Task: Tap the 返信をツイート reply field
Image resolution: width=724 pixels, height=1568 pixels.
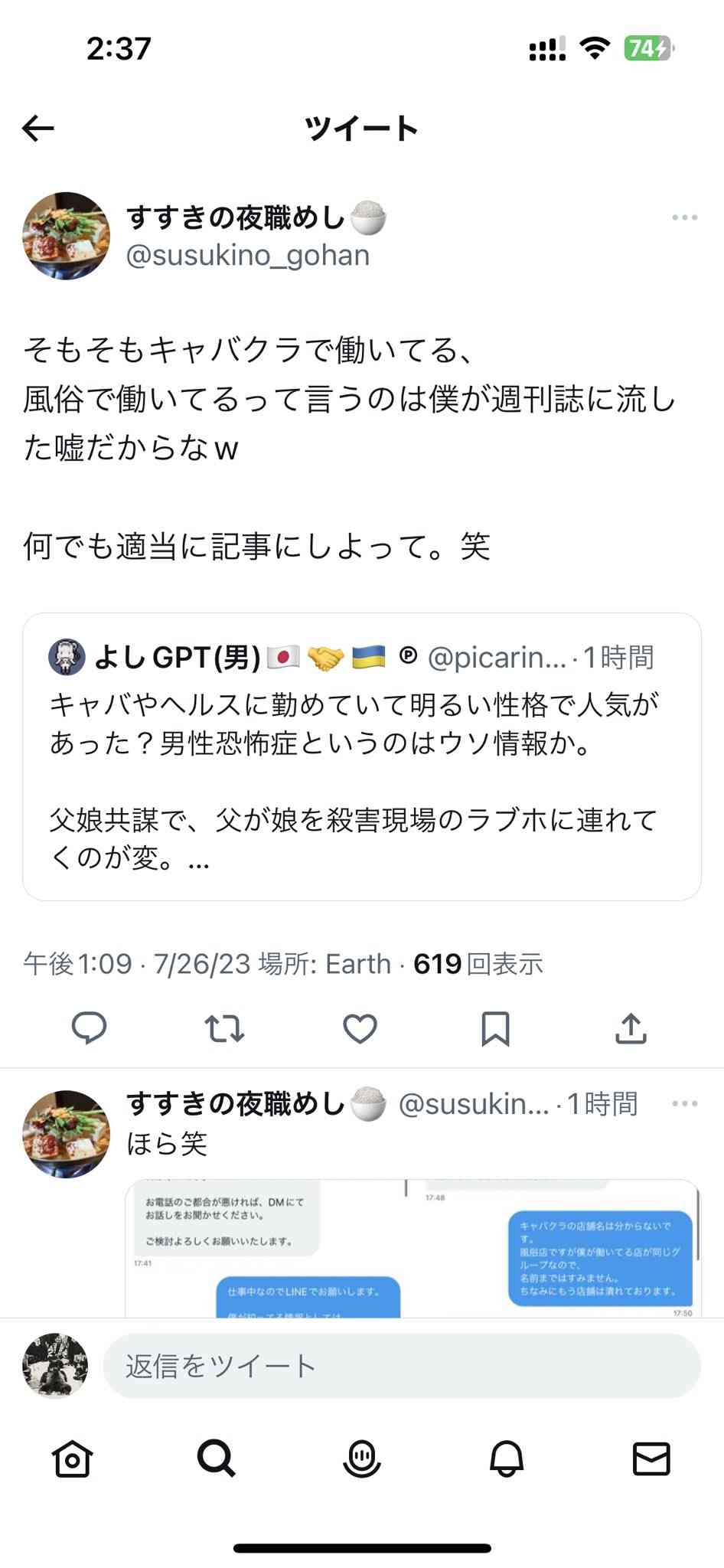Action: 401,1367
